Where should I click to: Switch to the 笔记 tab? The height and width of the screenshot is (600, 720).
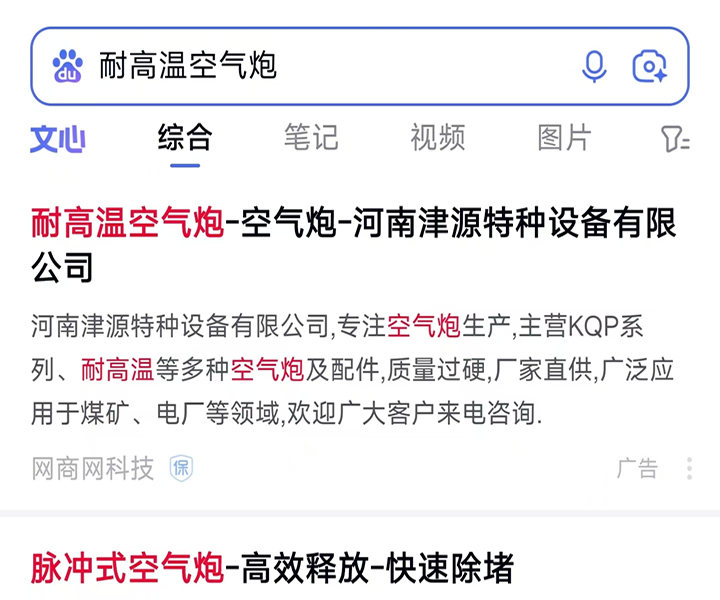point(311,138)
